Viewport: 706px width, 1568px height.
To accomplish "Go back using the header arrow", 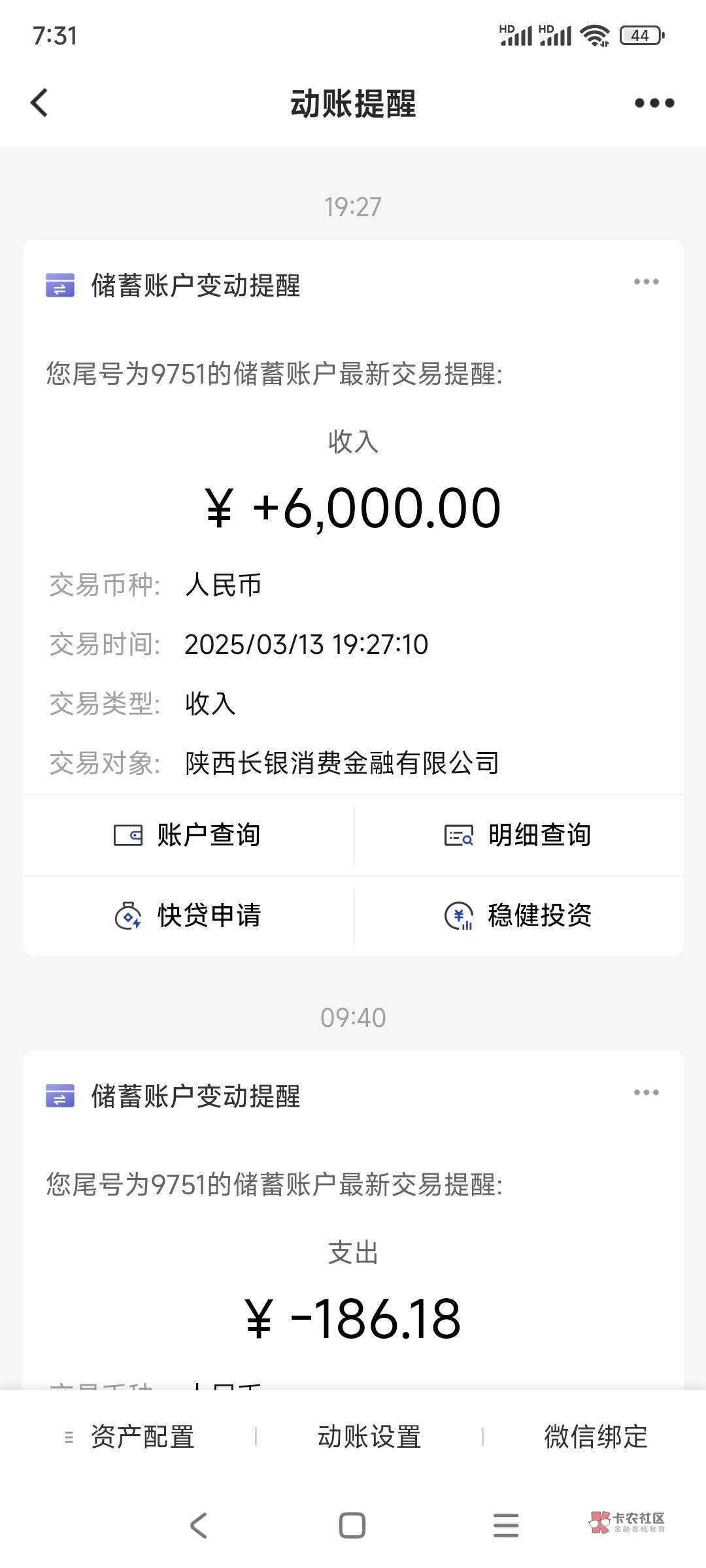I will coord(39,103).
